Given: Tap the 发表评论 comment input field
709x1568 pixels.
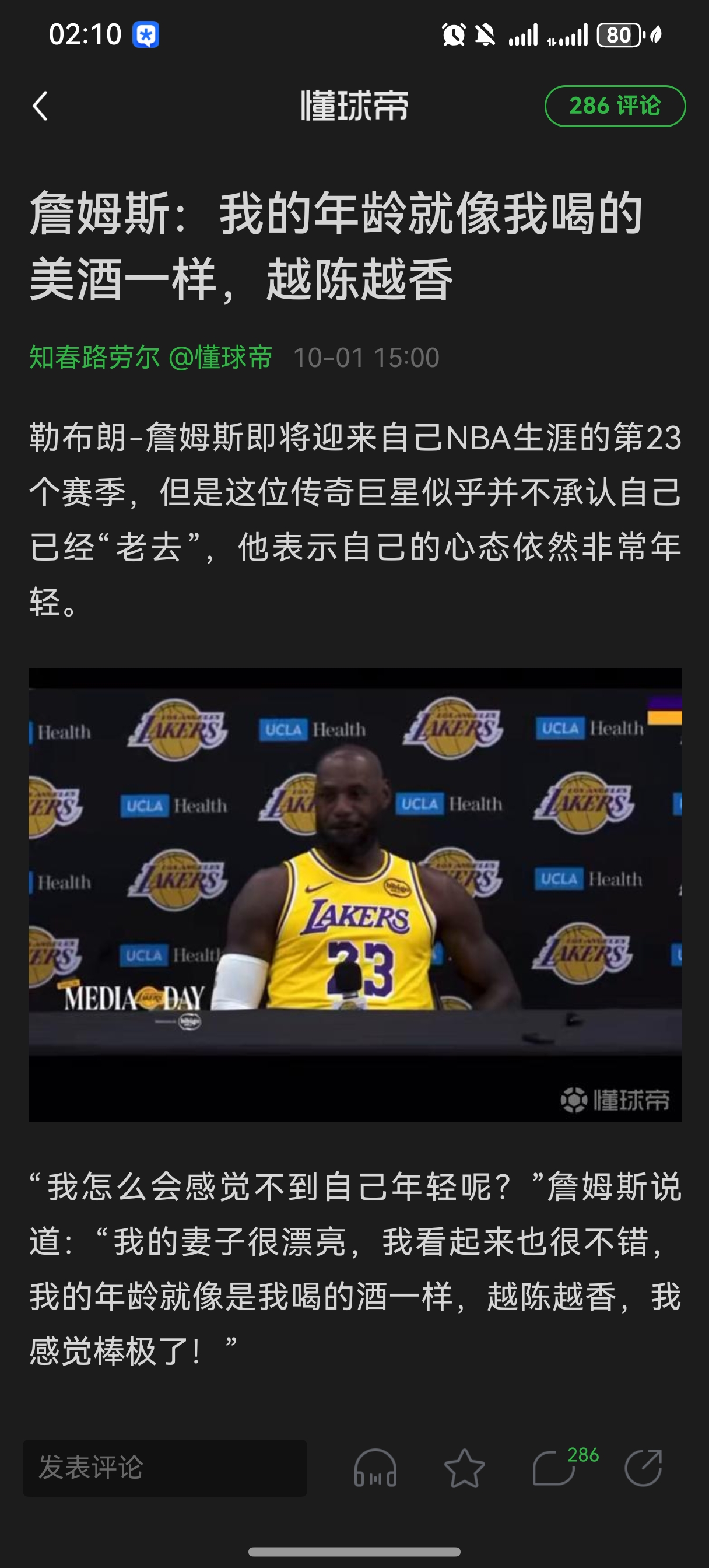Looking at the screenshot, I should (164, 1468).
